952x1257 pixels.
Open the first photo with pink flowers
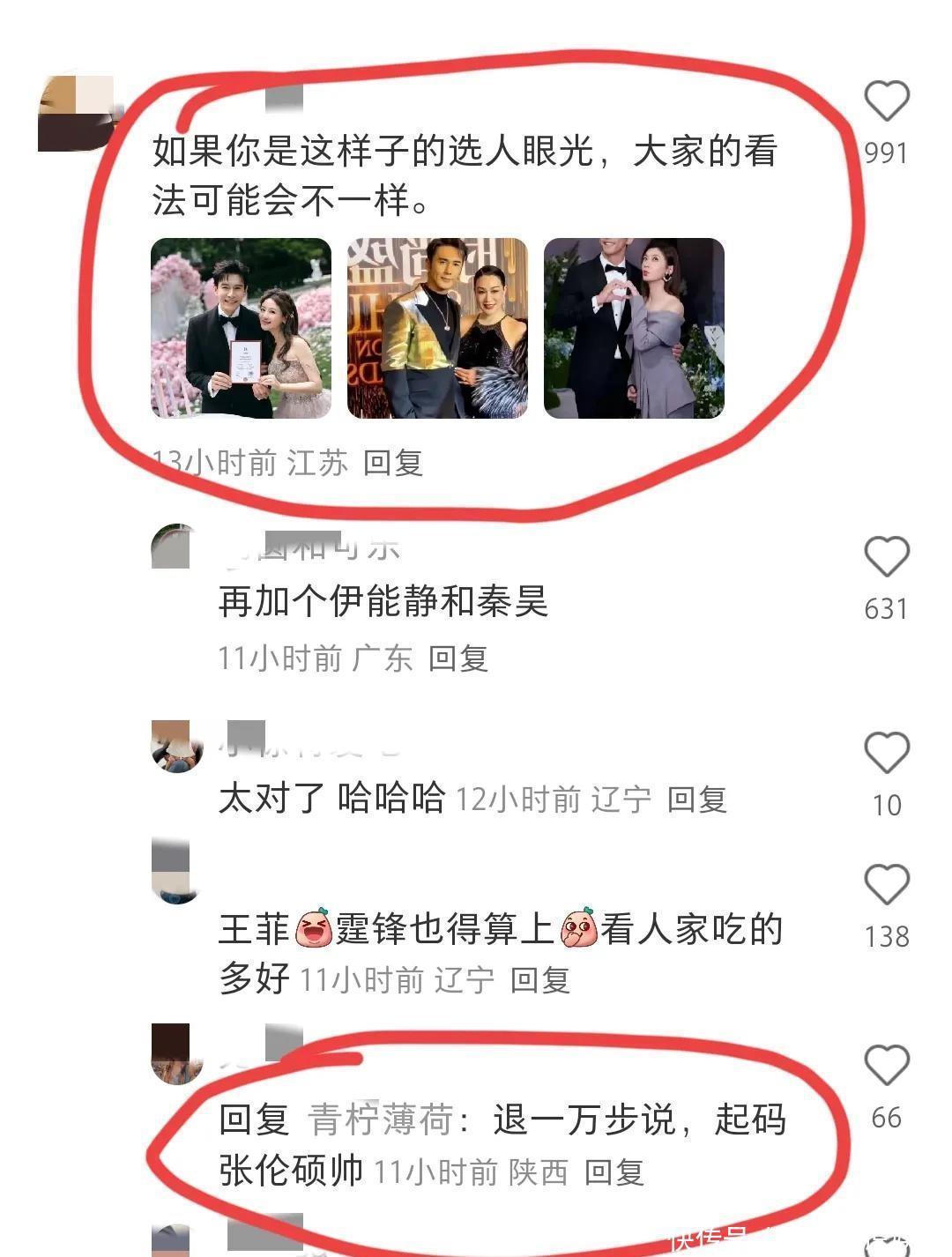pyautogui.click(x=242, y=328)
